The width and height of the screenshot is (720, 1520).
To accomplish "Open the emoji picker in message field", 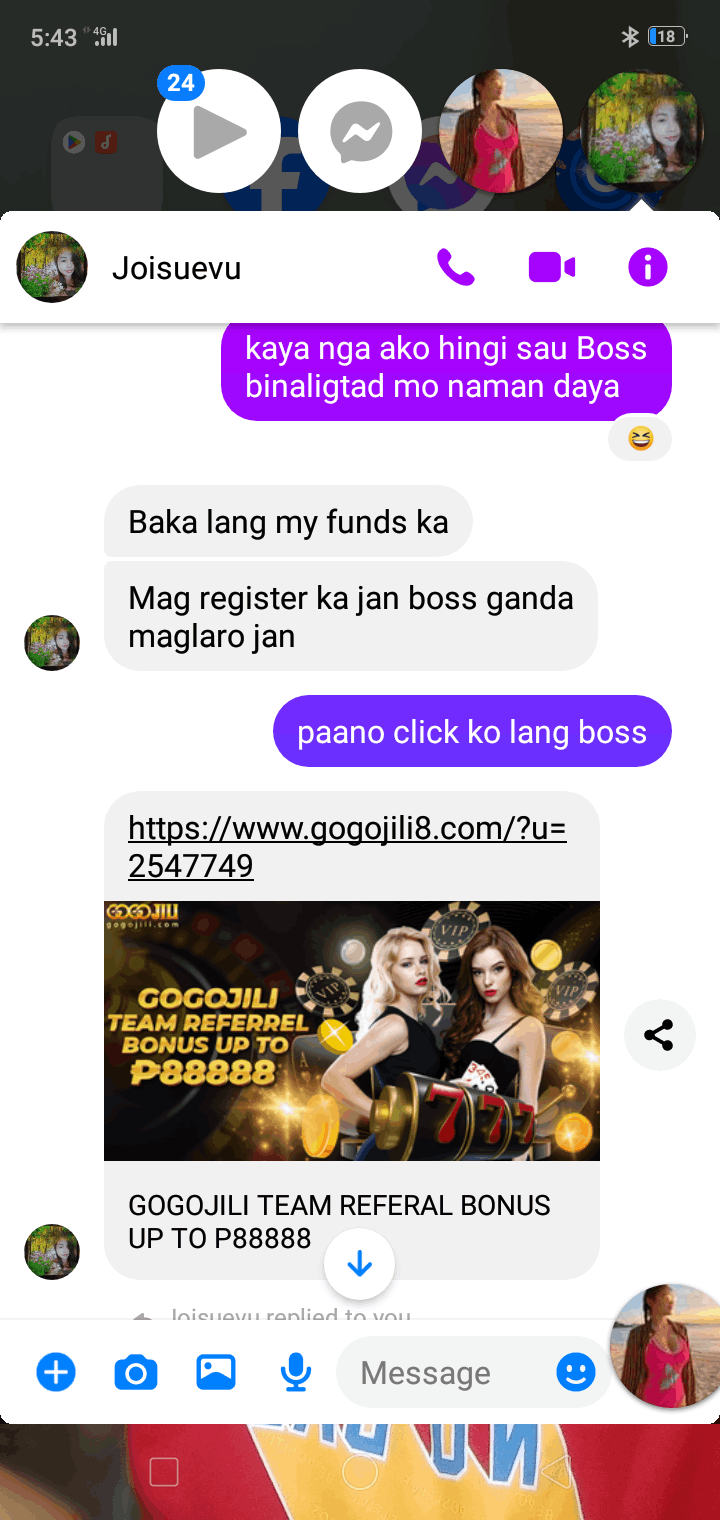I will [x=575, y=1372].
